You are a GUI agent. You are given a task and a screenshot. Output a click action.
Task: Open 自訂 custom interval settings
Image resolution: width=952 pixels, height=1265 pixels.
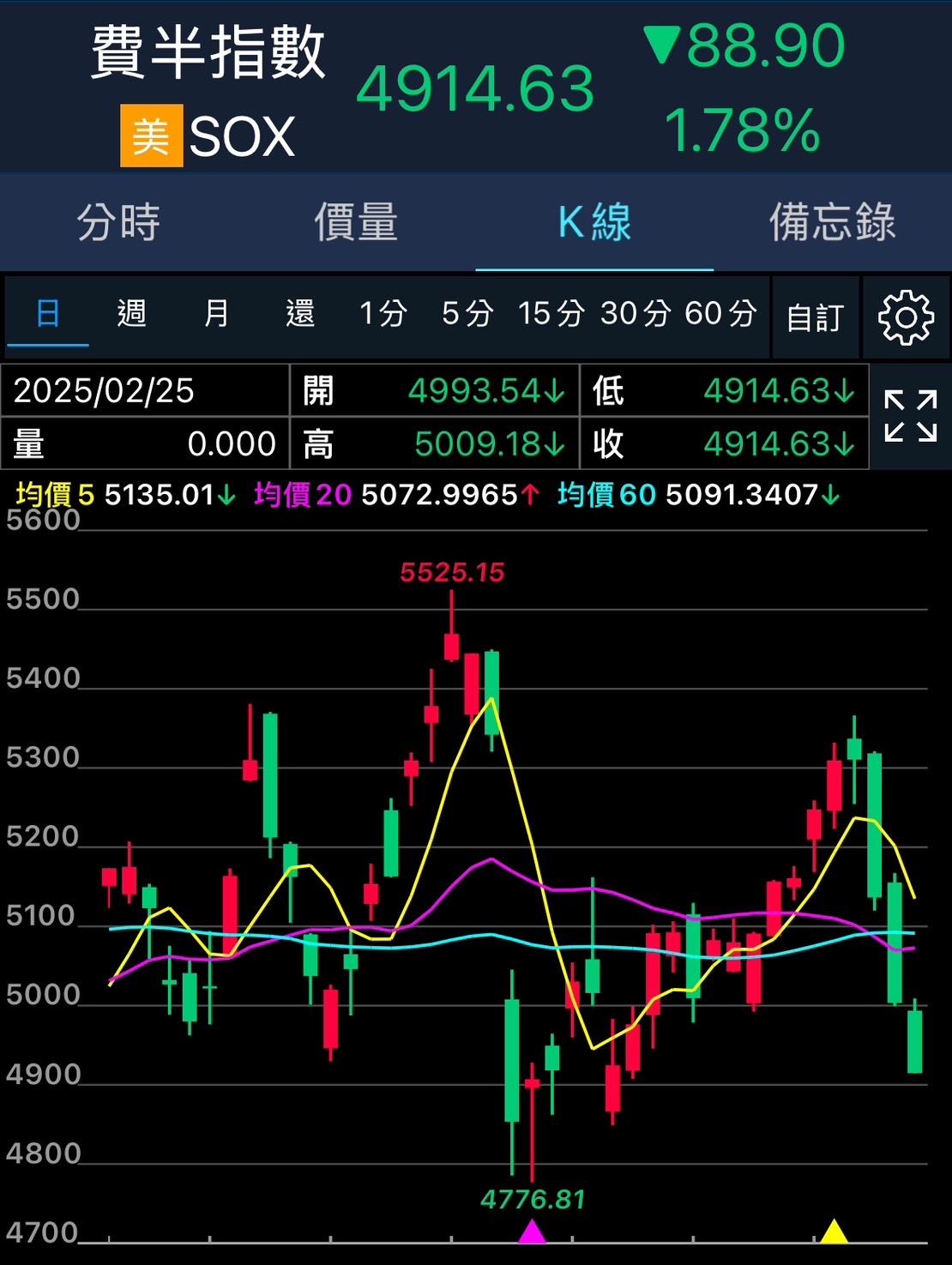[x=815, y=318]
